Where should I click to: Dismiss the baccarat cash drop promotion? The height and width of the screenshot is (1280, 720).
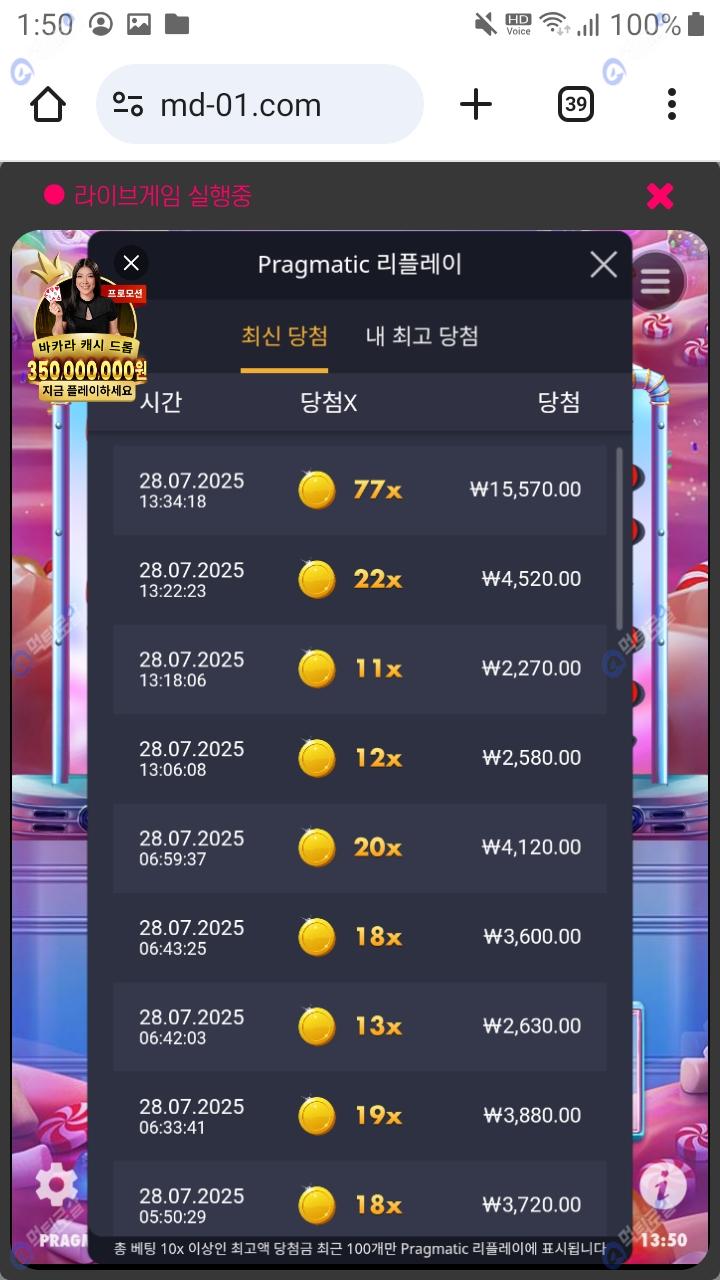pyautogui.click(x=131, y=263)
